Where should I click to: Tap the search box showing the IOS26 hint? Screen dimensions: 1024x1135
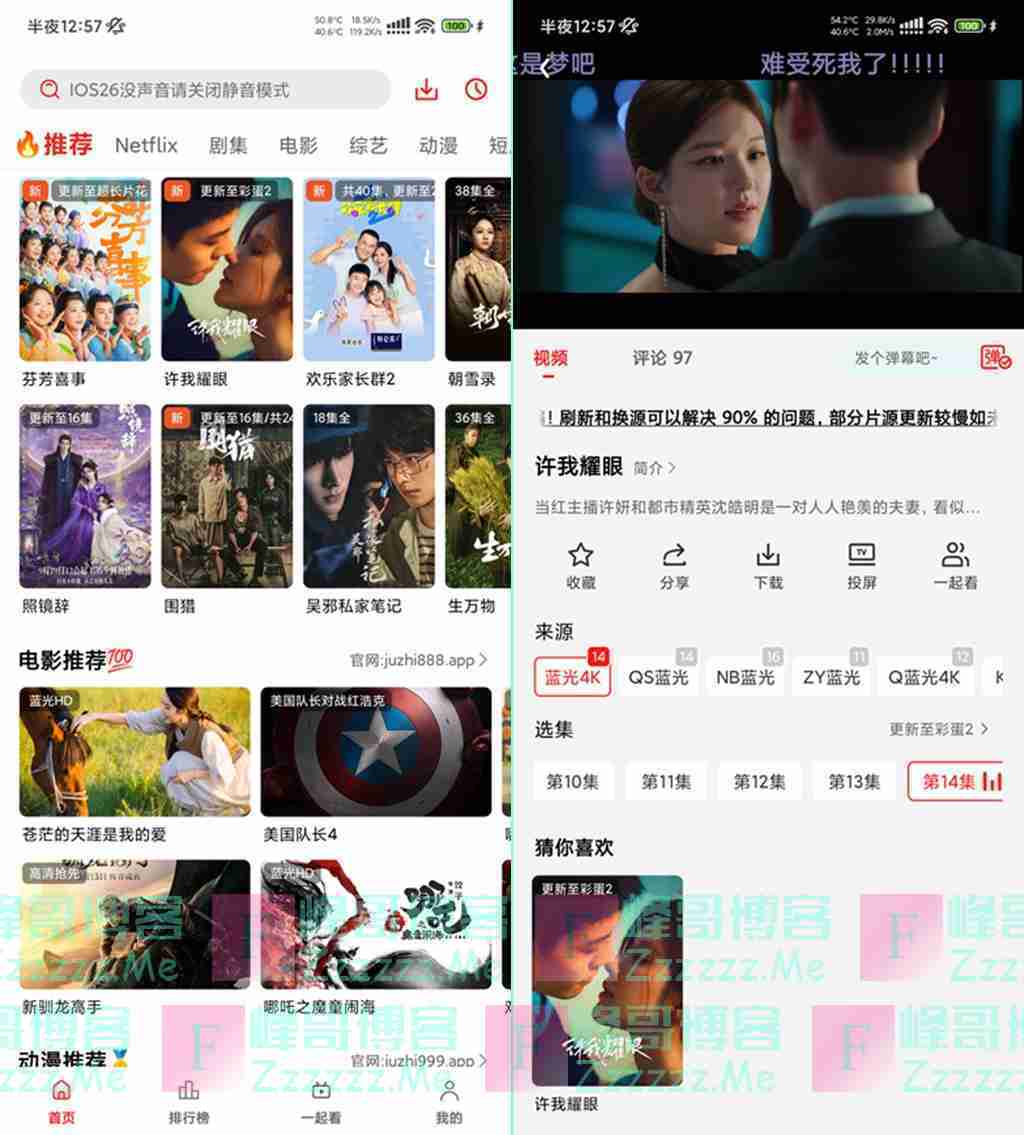point(205,90)
